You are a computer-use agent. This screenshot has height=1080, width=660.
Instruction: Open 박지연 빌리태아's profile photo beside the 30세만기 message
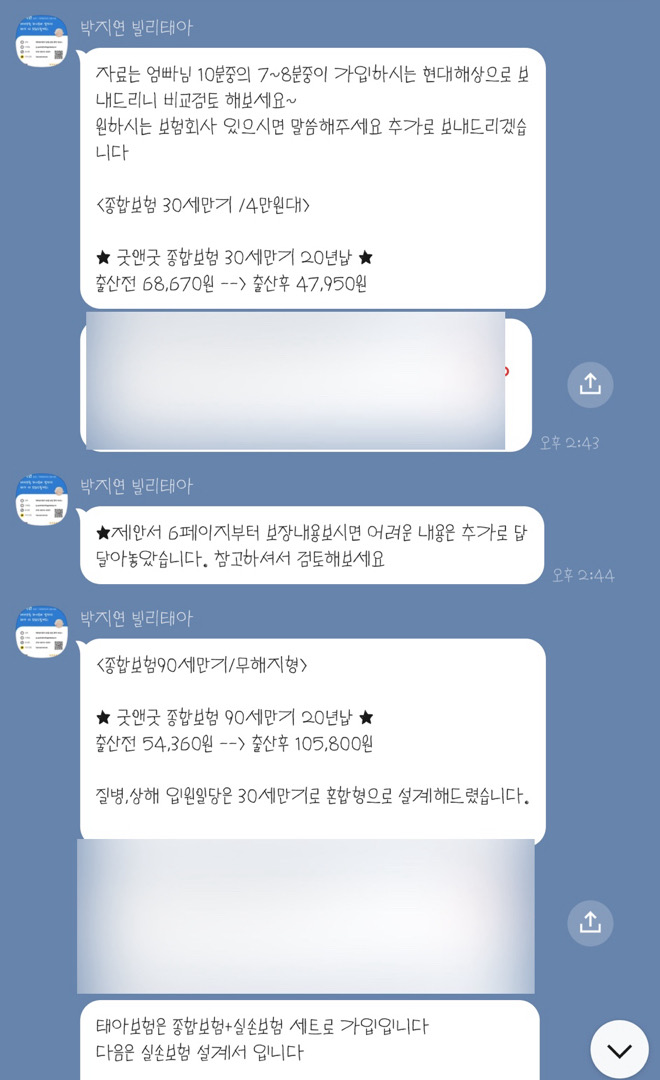[x=41, y=41]
